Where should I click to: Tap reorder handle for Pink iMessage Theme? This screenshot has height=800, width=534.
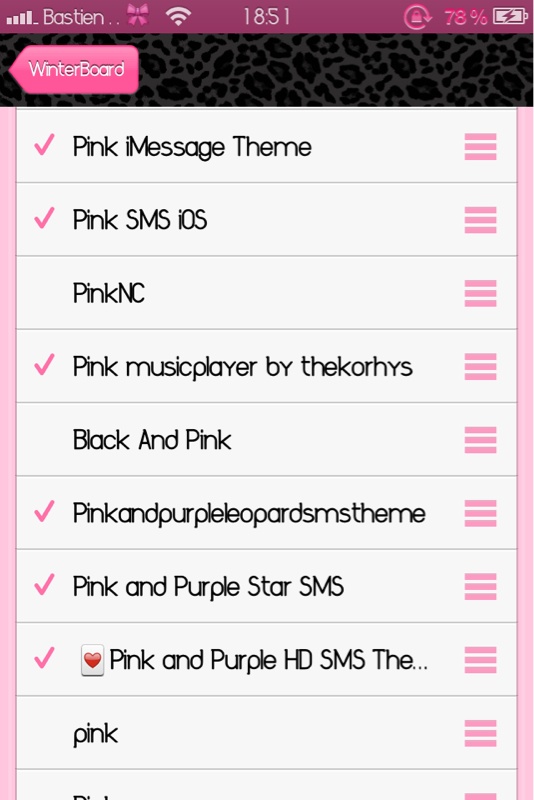click(x=480, y=147)
